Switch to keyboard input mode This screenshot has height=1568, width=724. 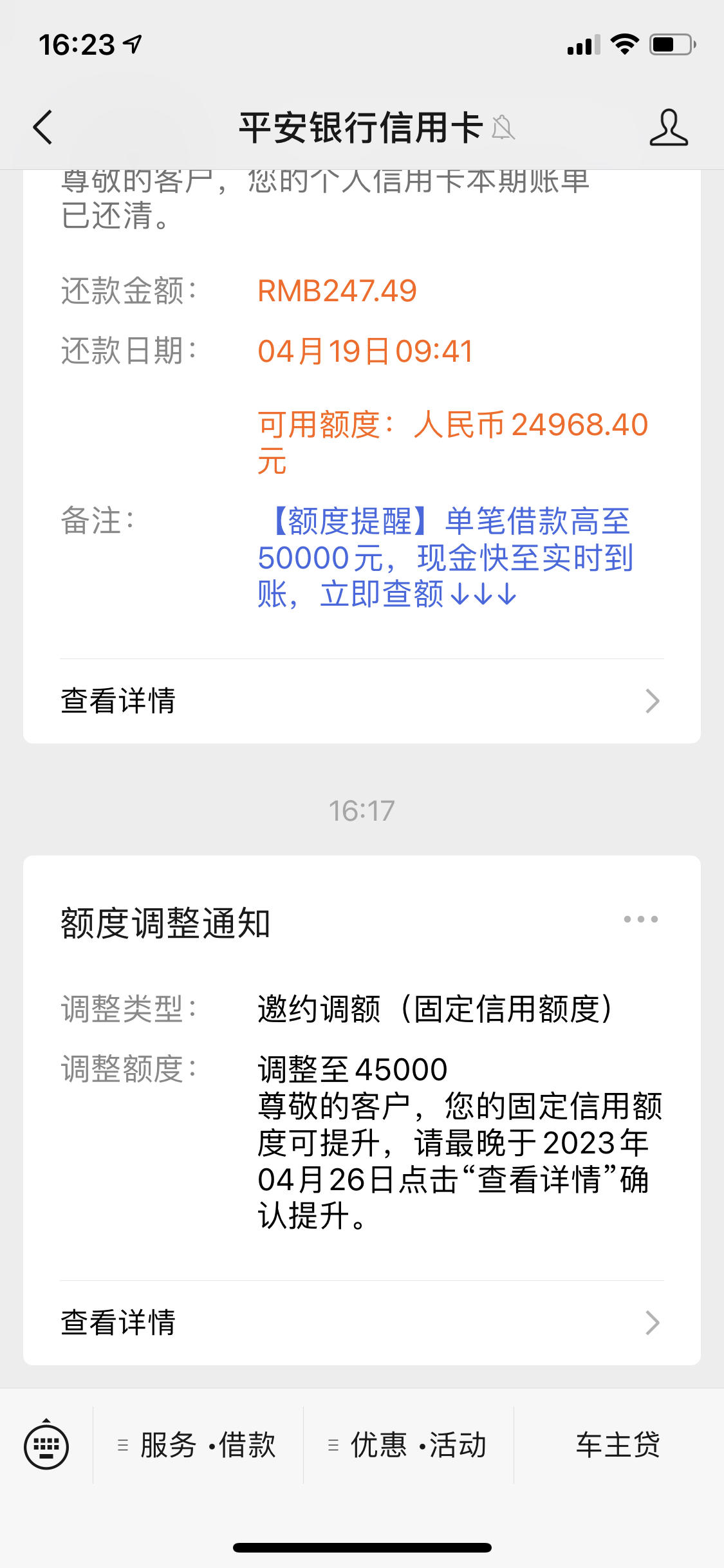click(x=46, y=1446)
